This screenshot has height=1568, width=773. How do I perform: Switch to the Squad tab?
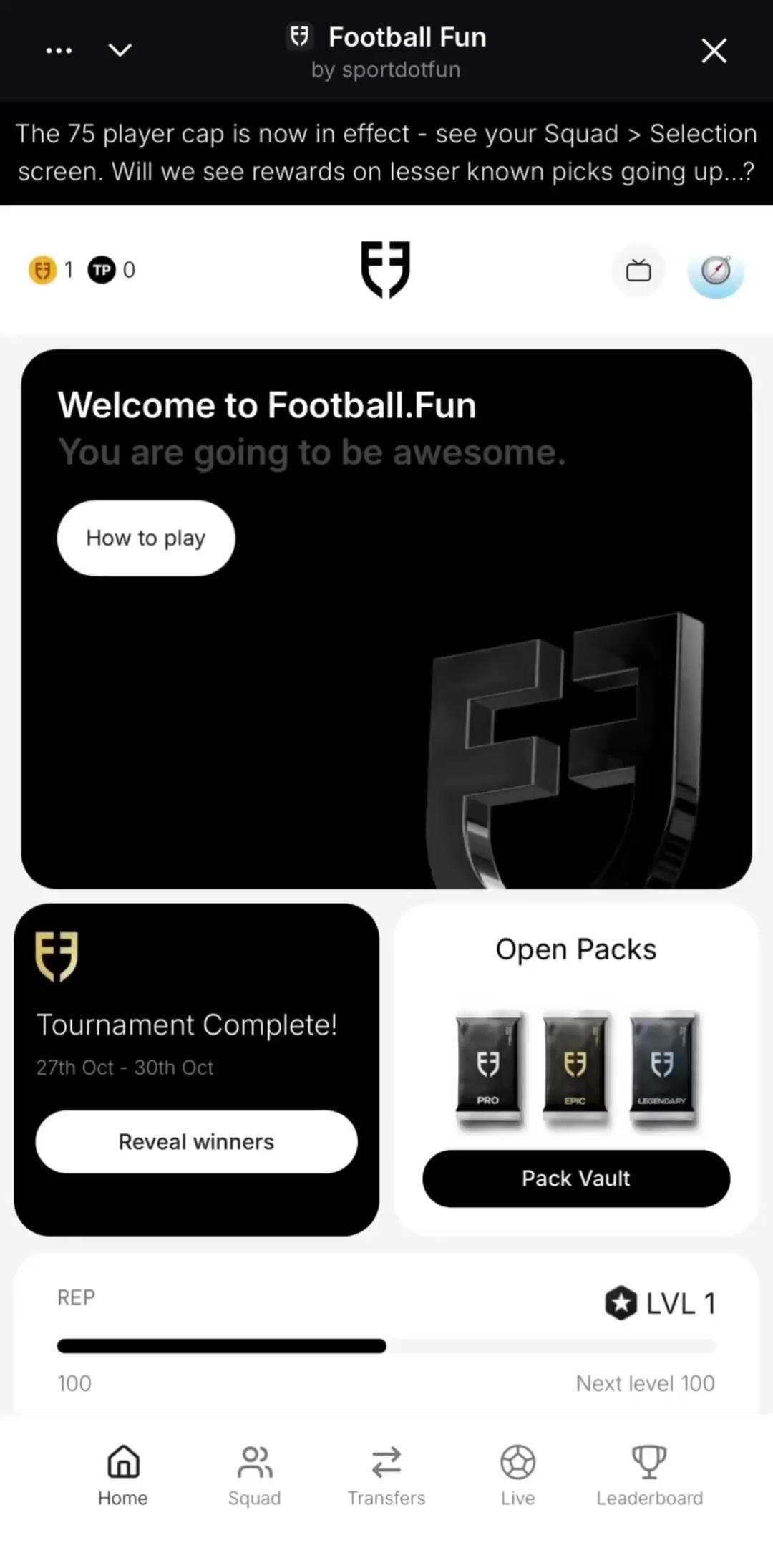[254, 1475]
